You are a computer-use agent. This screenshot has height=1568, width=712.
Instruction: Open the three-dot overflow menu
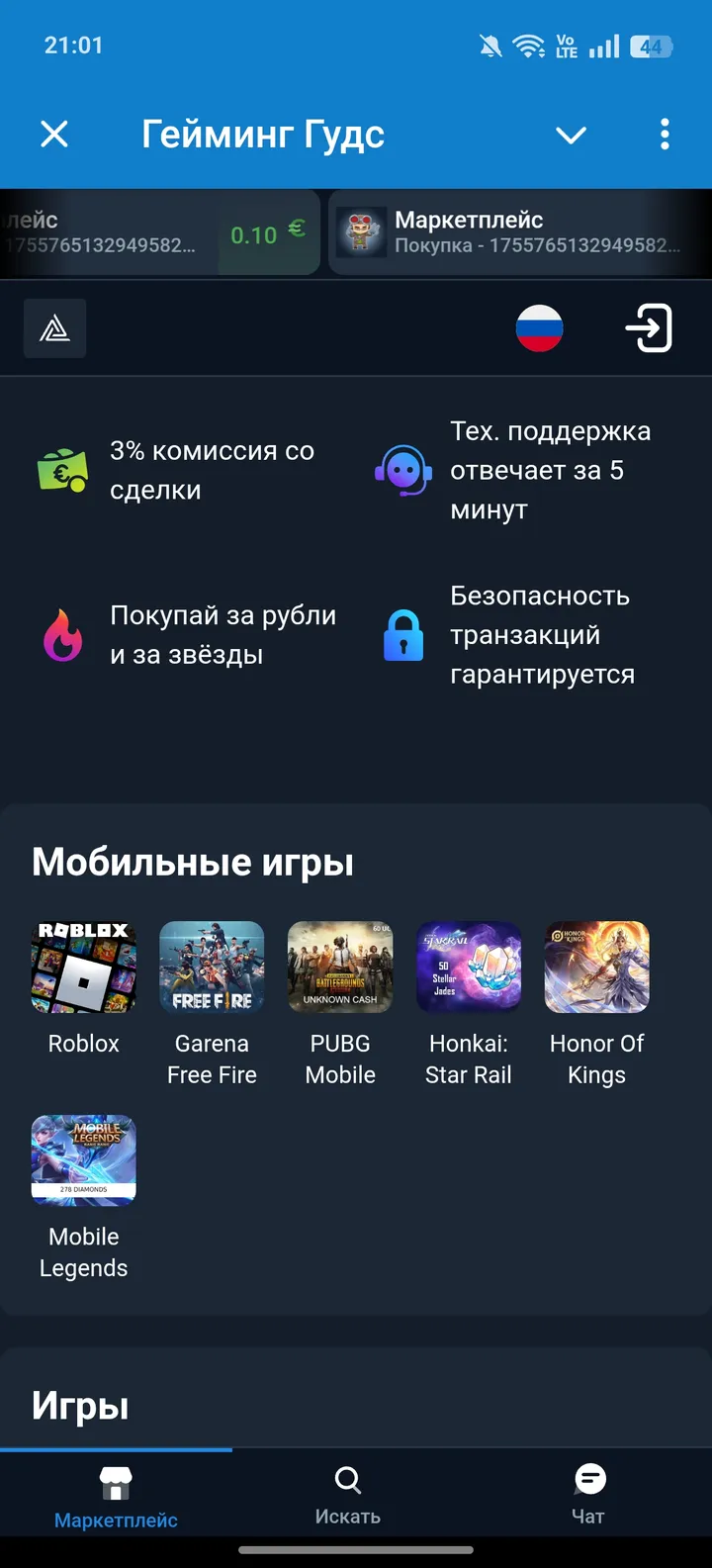[665, 135]
